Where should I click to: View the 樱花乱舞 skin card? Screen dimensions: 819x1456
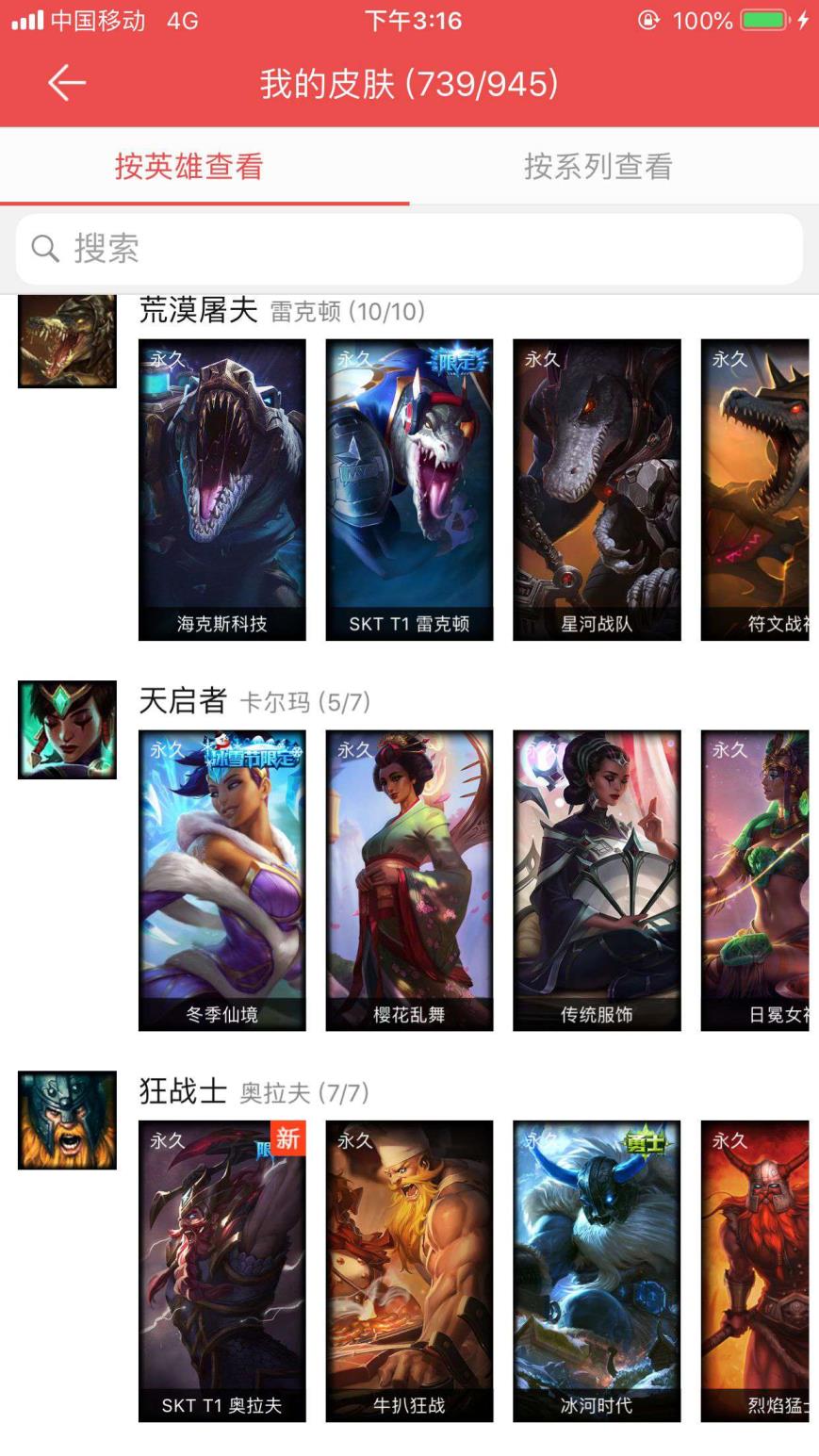[x=409, y=879]
